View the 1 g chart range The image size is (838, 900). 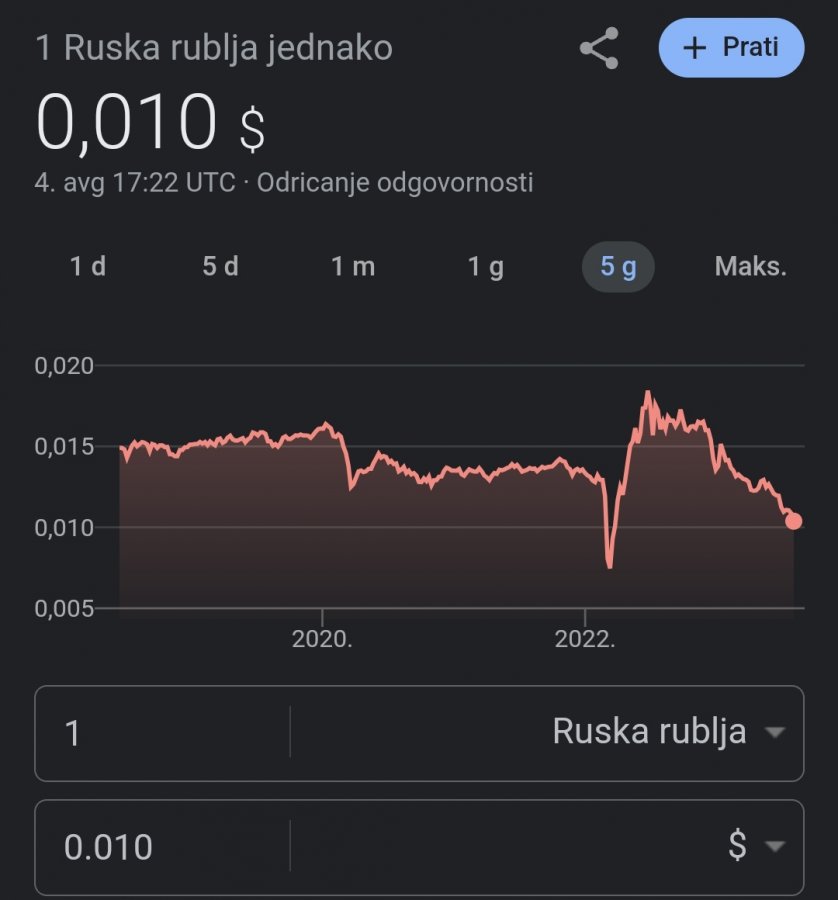pyautogui.click(x=486, y=267)
